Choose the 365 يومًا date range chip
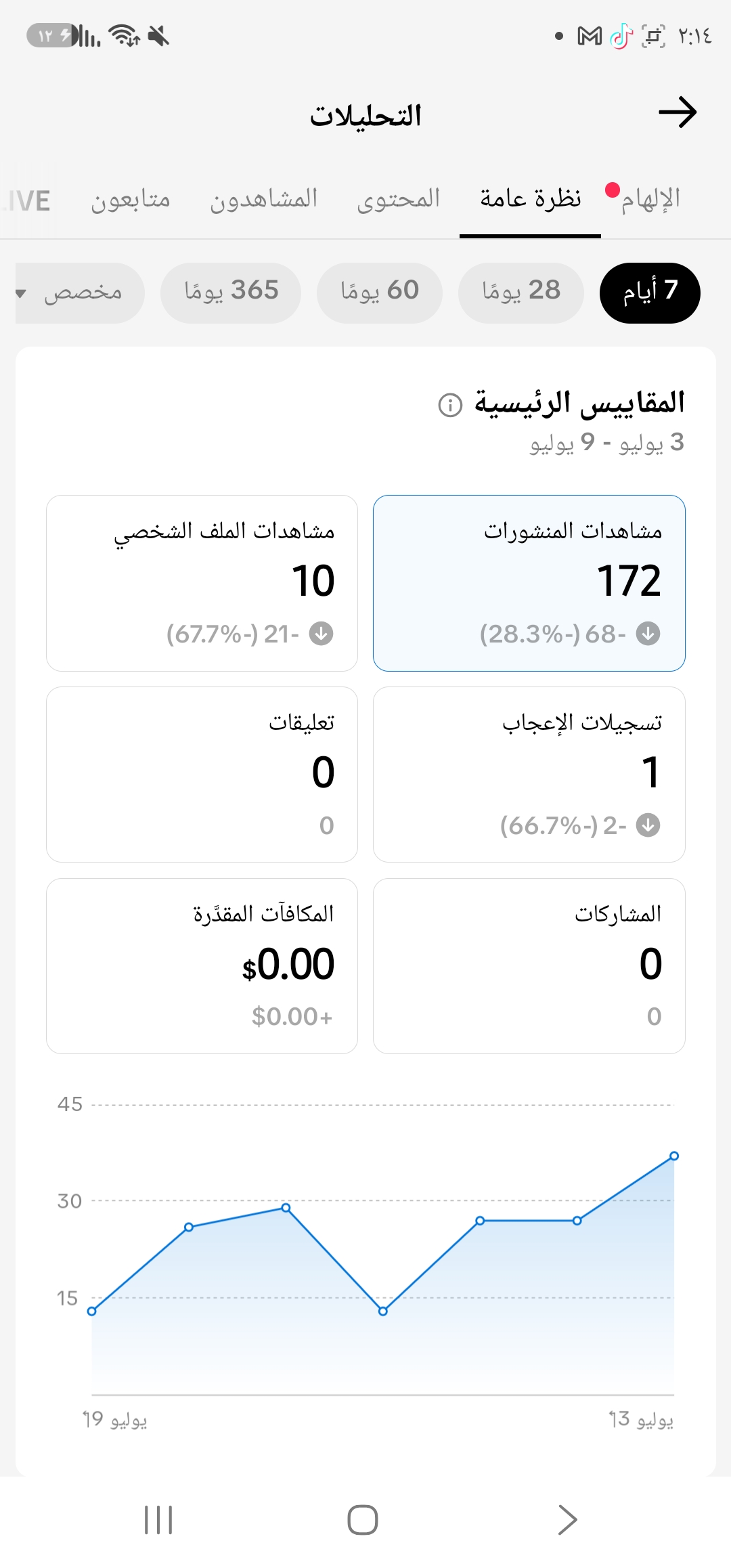Screen dimensions: 731x1568 click(231, 292)
